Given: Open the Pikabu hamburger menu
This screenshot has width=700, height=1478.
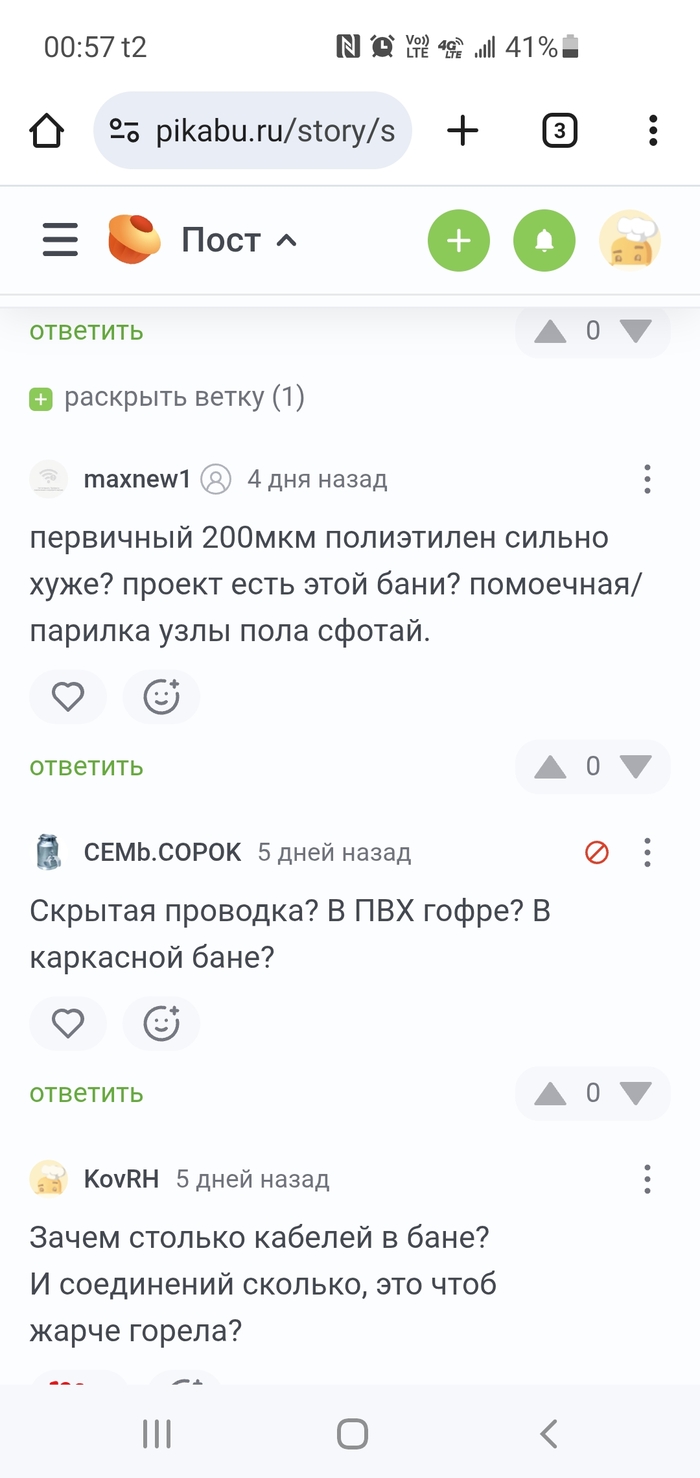Looking at the screenshot, I should (60, 240).
